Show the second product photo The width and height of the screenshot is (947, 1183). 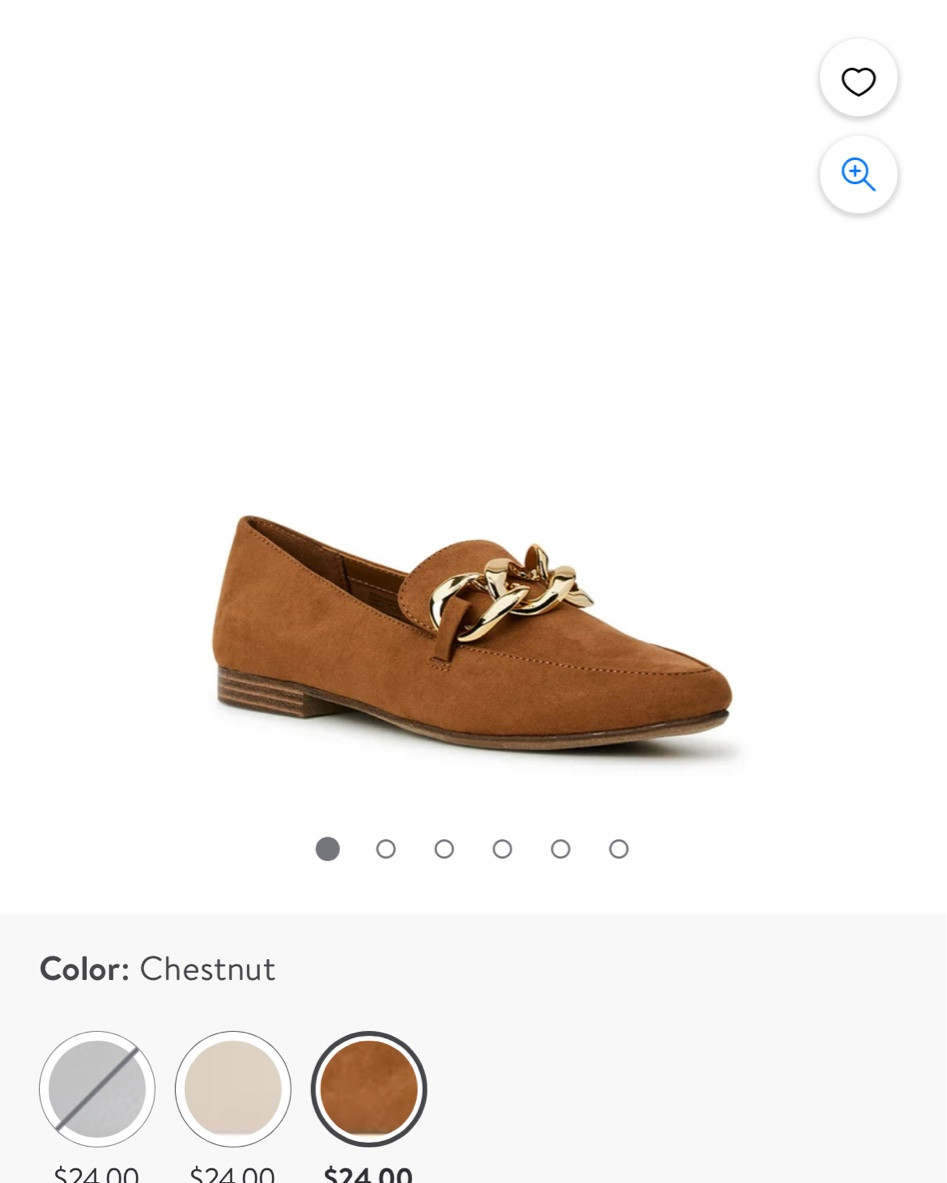[385, 848]
